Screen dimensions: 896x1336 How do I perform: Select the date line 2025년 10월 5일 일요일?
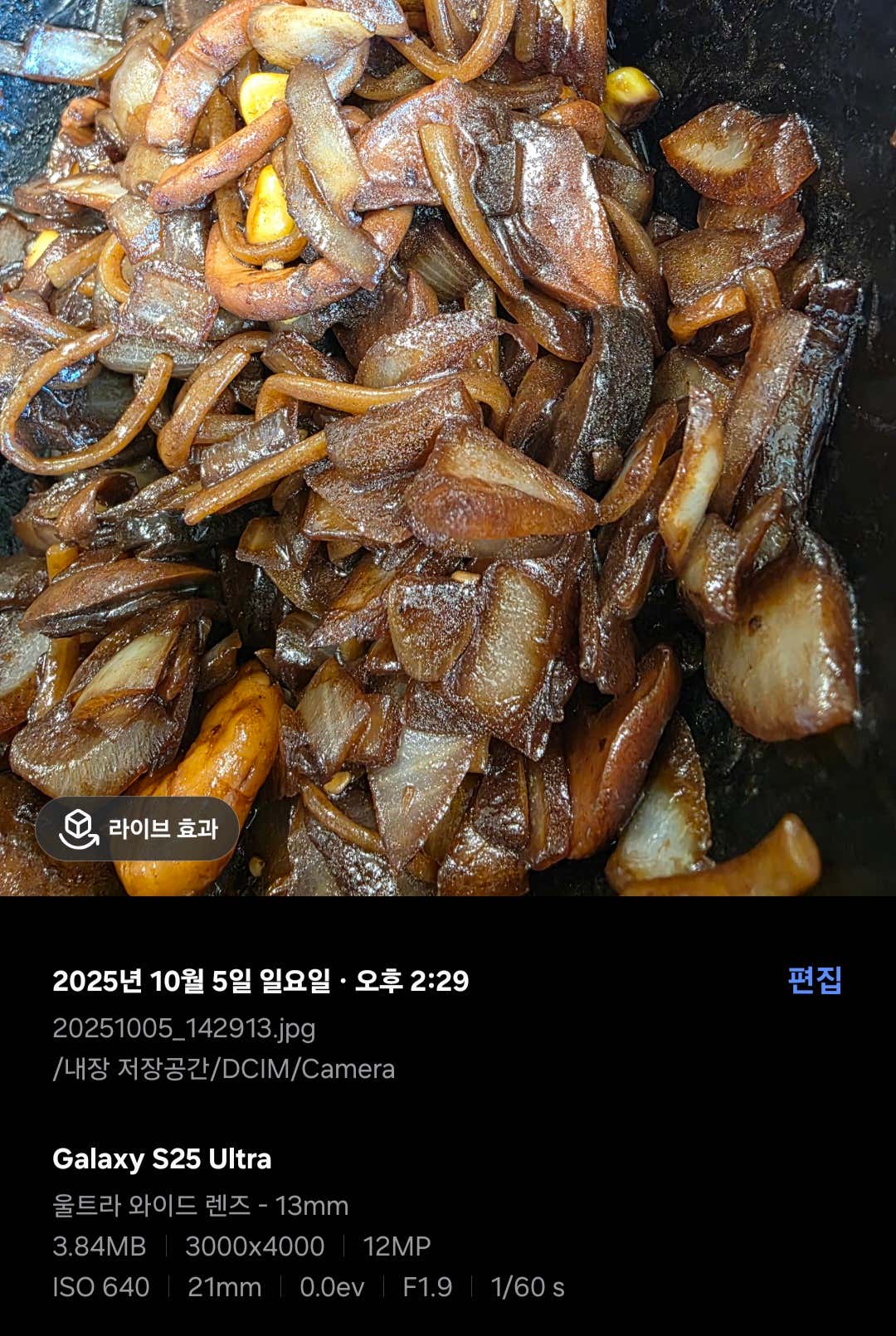(199, 982)
